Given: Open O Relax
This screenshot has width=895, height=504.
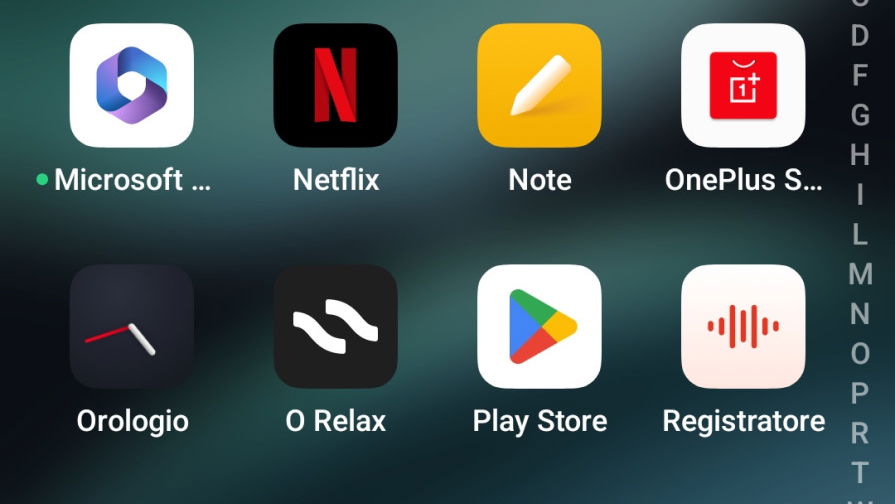Looking at the screenshot, I should [x=335, y=326].
